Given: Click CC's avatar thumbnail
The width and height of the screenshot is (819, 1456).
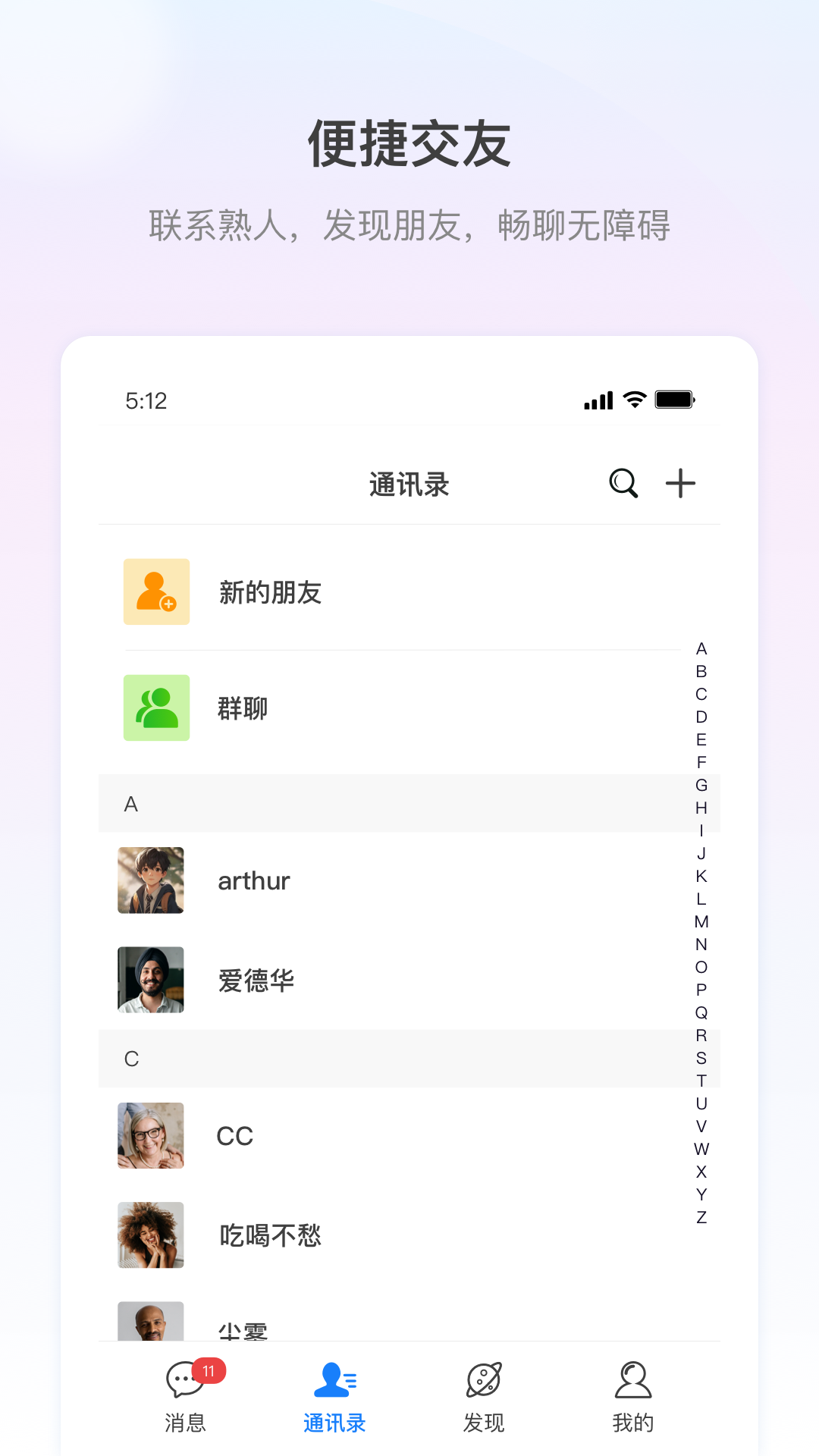Looking at the screenshot, I should (150, 1135).
